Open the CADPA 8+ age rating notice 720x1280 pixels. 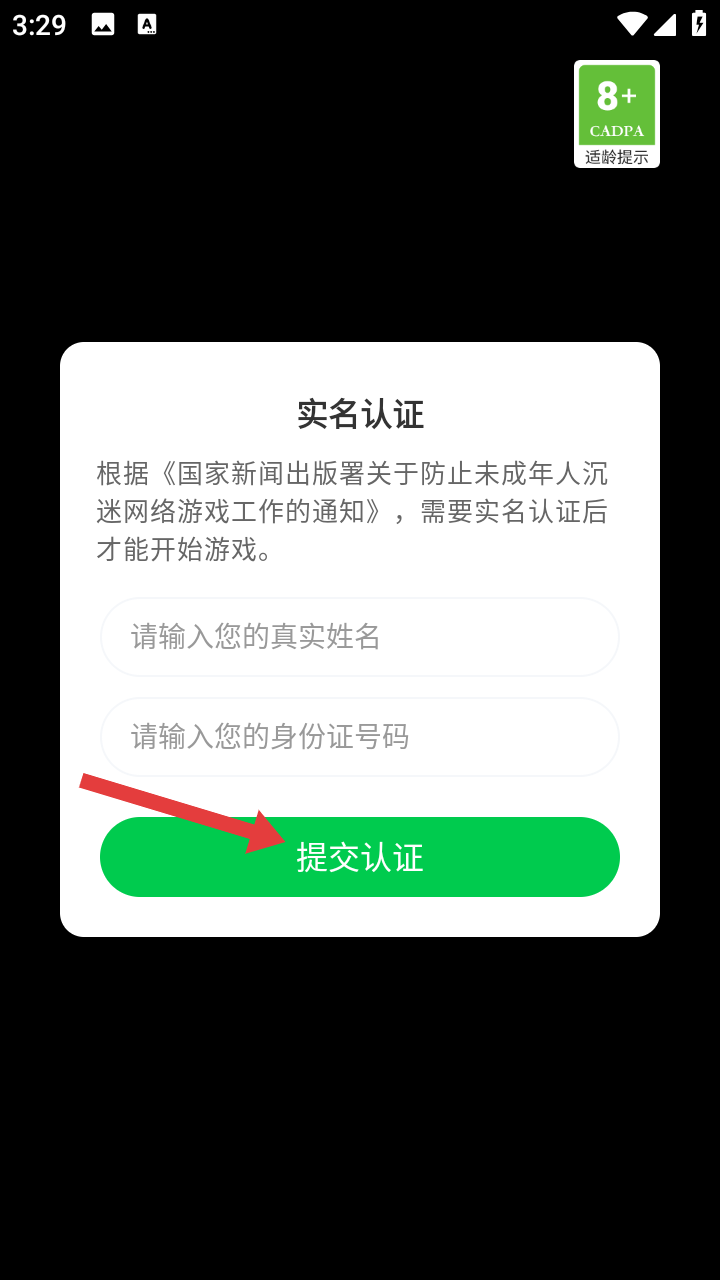pyautogui.click(x=616, y=114)
